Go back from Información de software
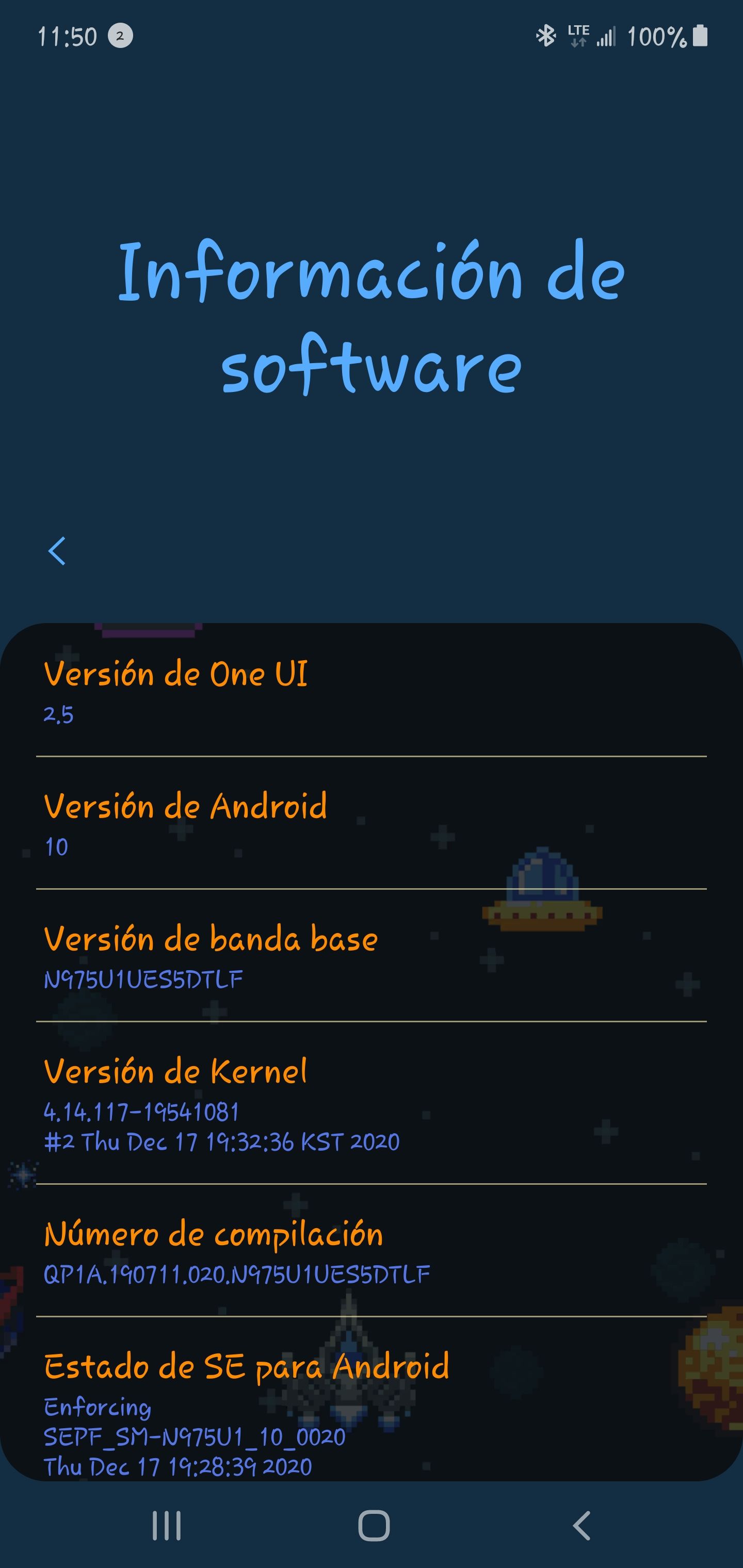Image resolution: width=743 pixels, height=1568 pixels. pyautogui.click(x=57, y=551)
